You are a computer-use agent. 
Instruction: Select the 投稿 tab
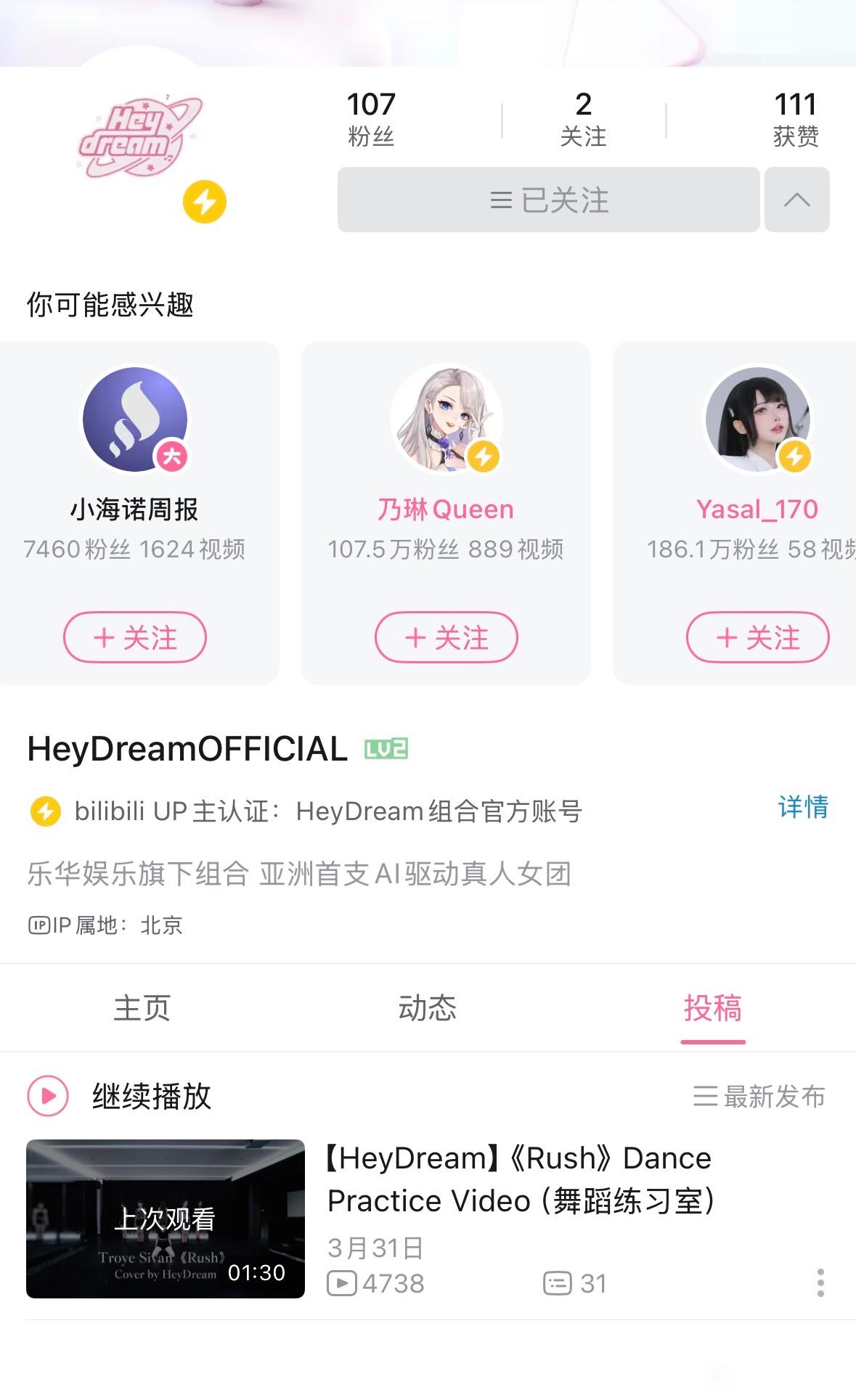[x=712, y=1008]
